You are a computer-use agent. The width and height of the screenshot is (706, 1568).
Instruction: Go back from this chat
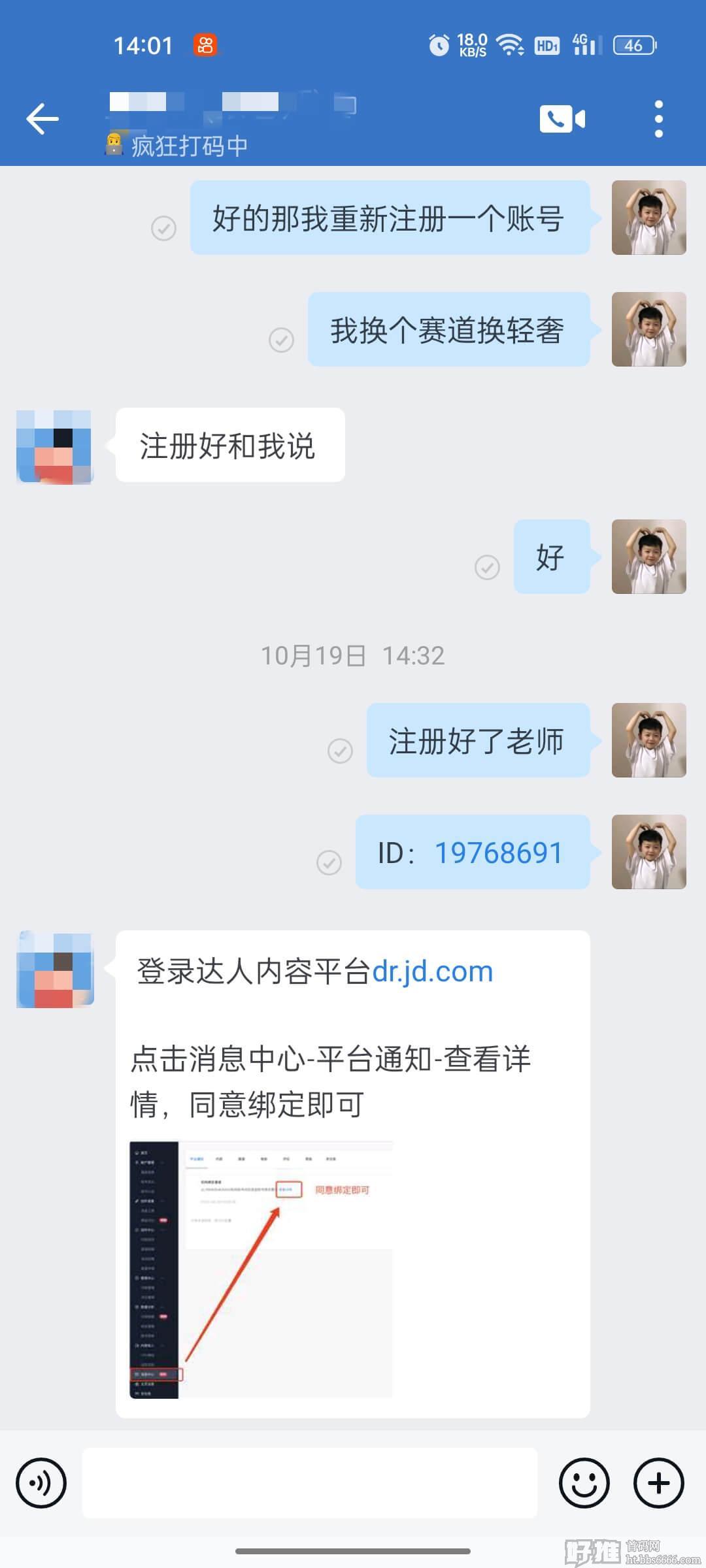[x=42, y=119]
